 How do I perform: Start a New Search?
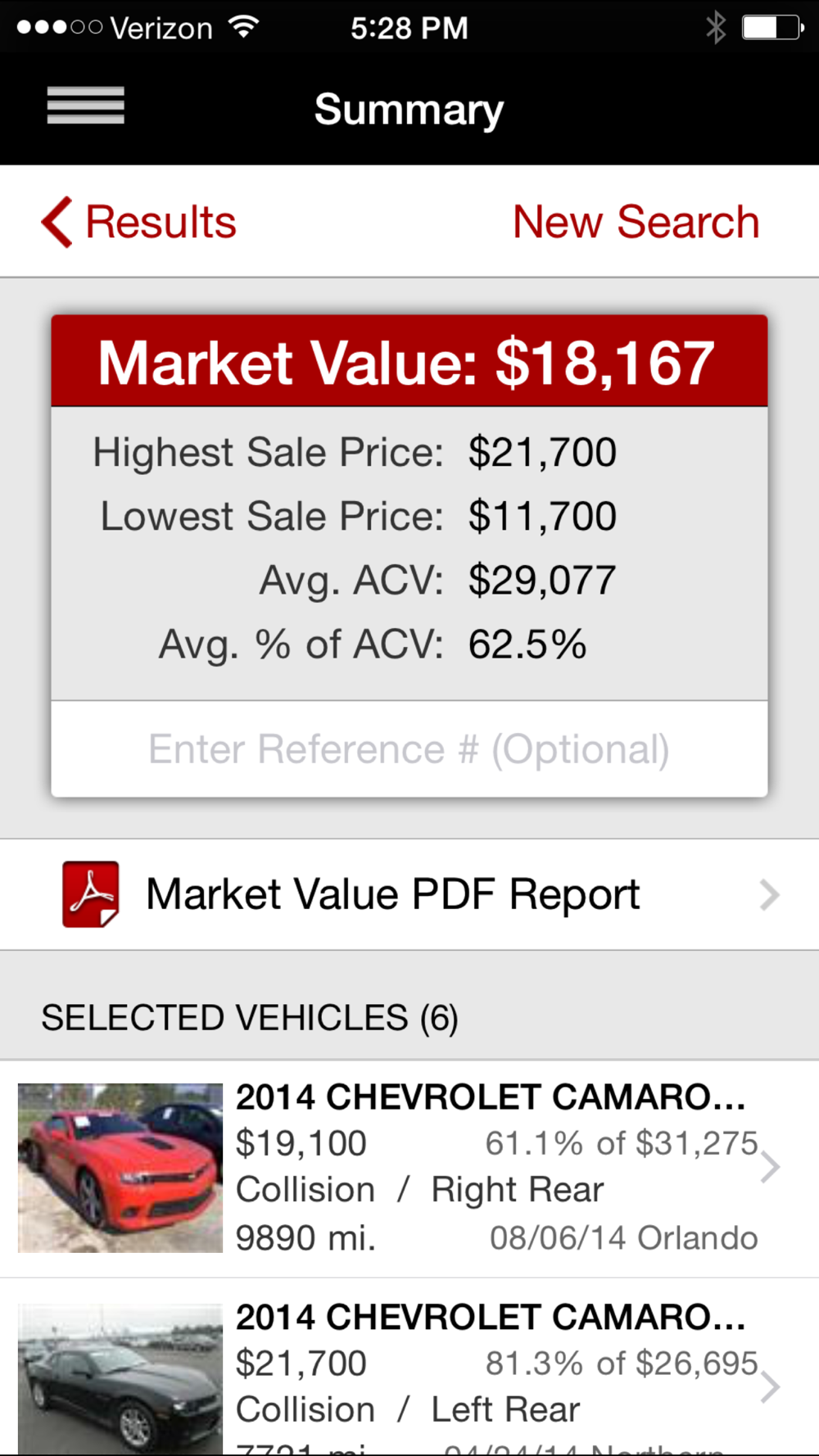636,222
